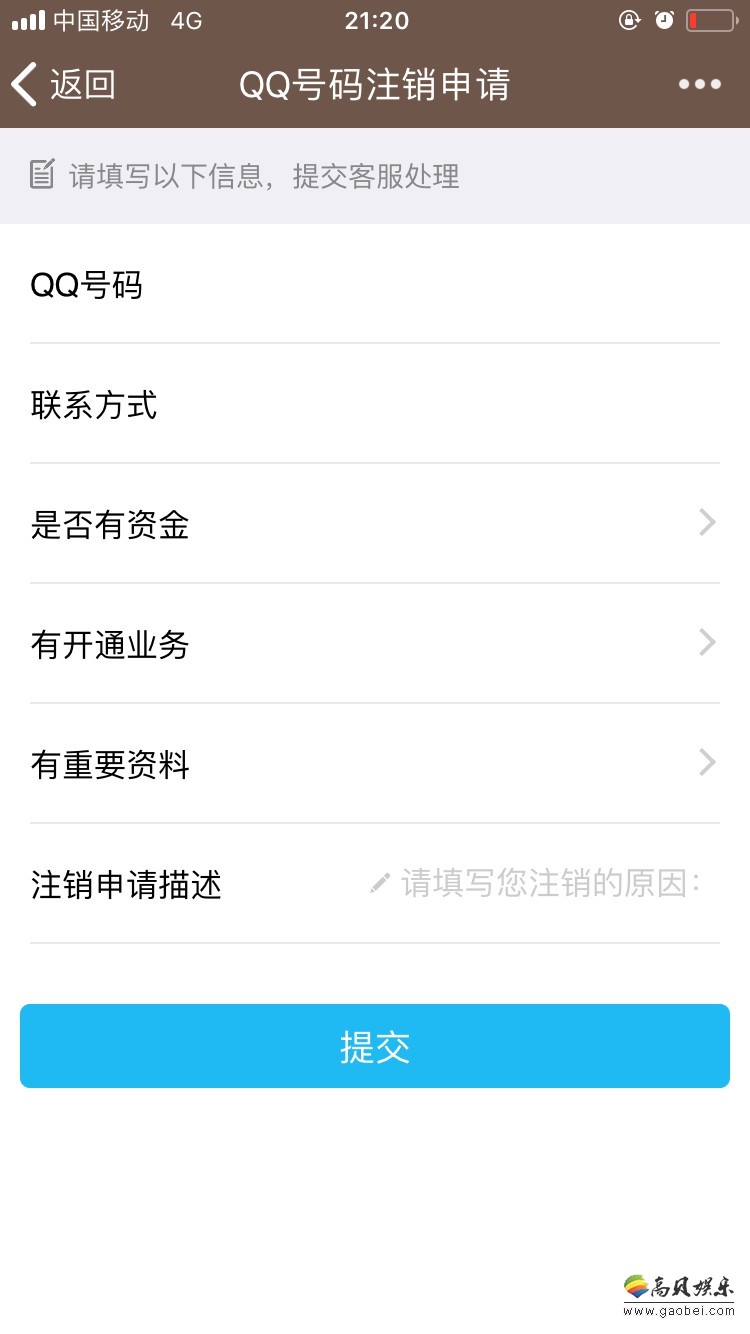Focus the 注销申请描述 reason field

pos(375,884)
